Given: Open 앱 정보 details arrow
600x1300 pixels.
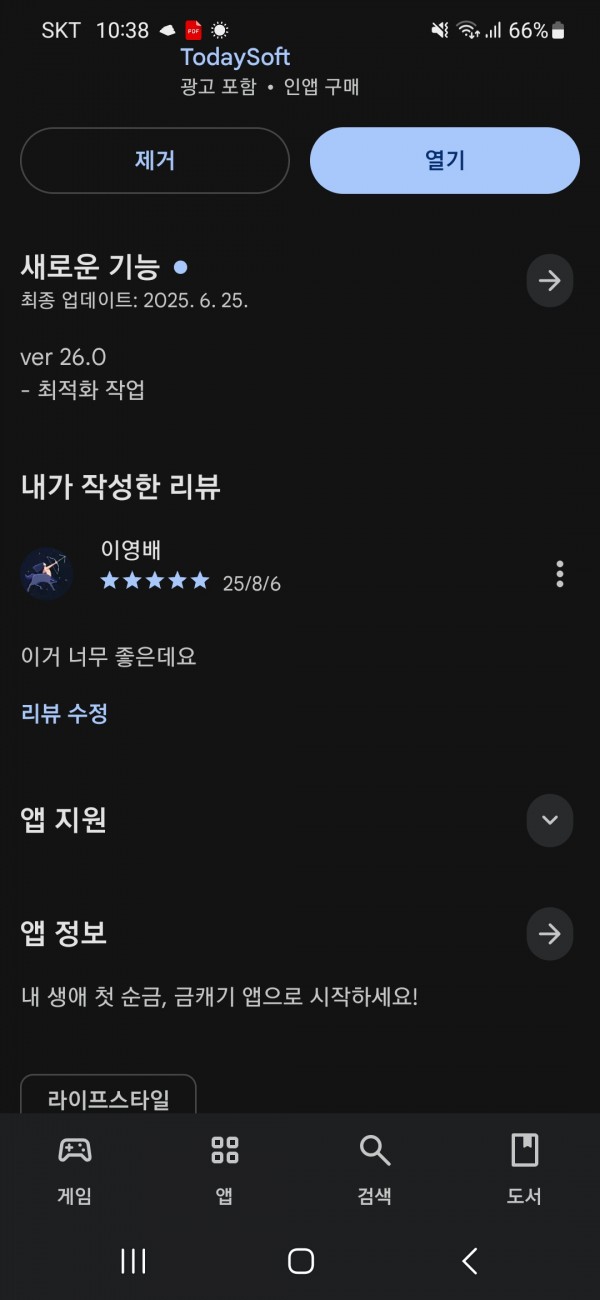Looking at the screenshot, I should point(550,934).
